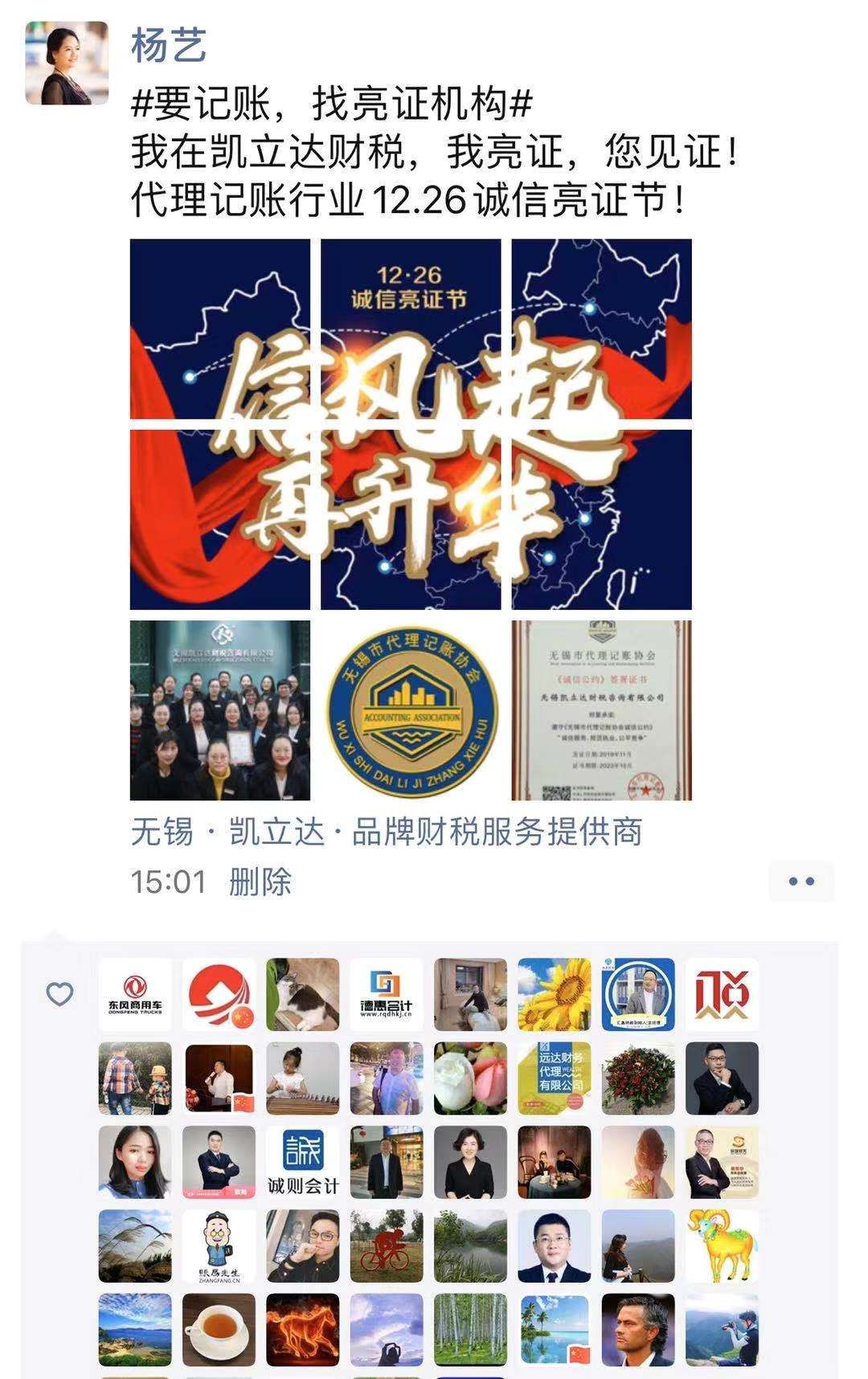The image size is (868, 1379).
Task: Open liker with 诚则会计 avatar
Action: tap(303, 1162)
